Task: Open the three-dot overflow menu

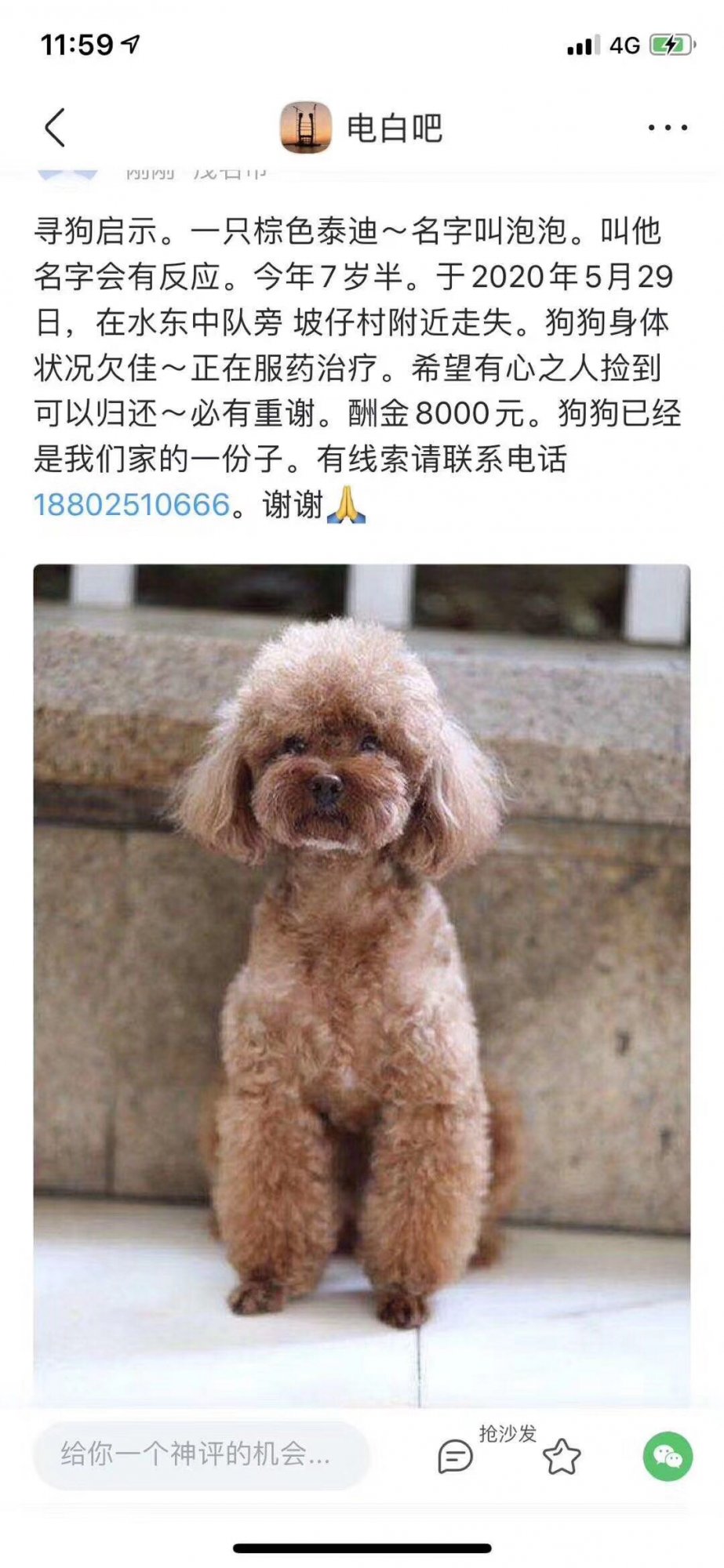Action: [668, 128]
